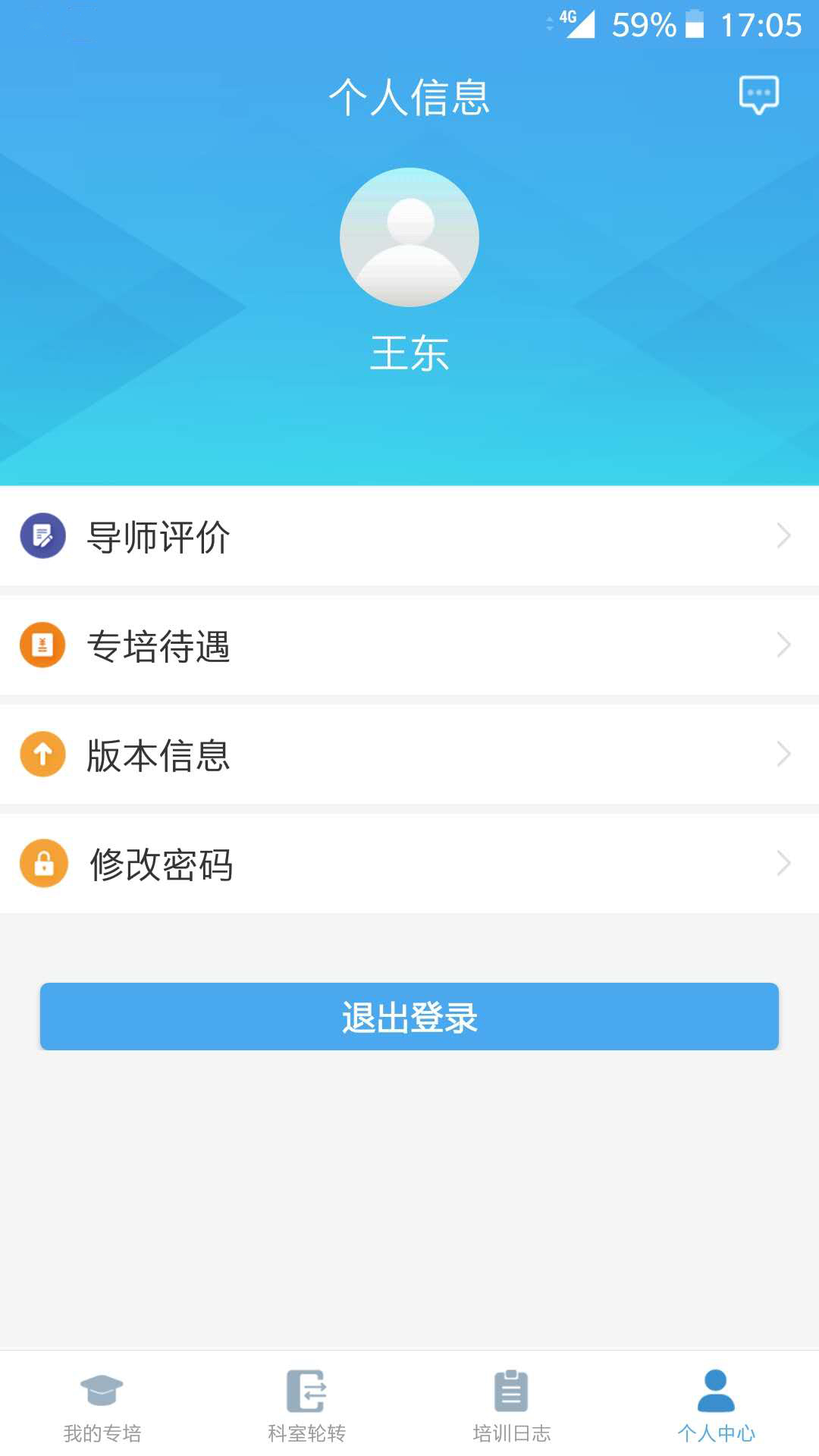Viewport: 819px width, 1456px height.
Task: Click the 版本信息 upgrade arrow icon
Action: pos(43,755)
